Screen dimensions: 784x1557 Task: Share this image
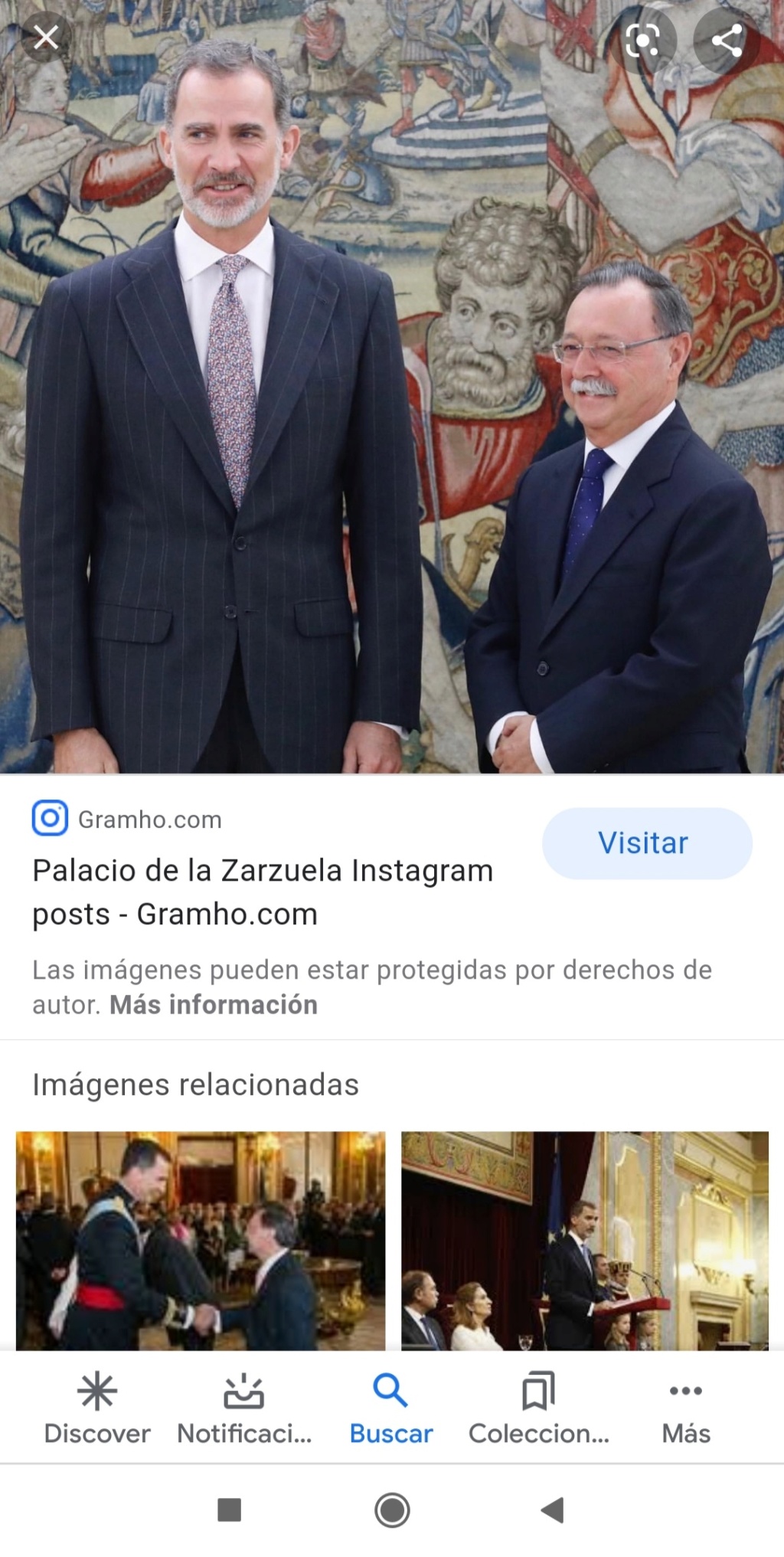727,41
